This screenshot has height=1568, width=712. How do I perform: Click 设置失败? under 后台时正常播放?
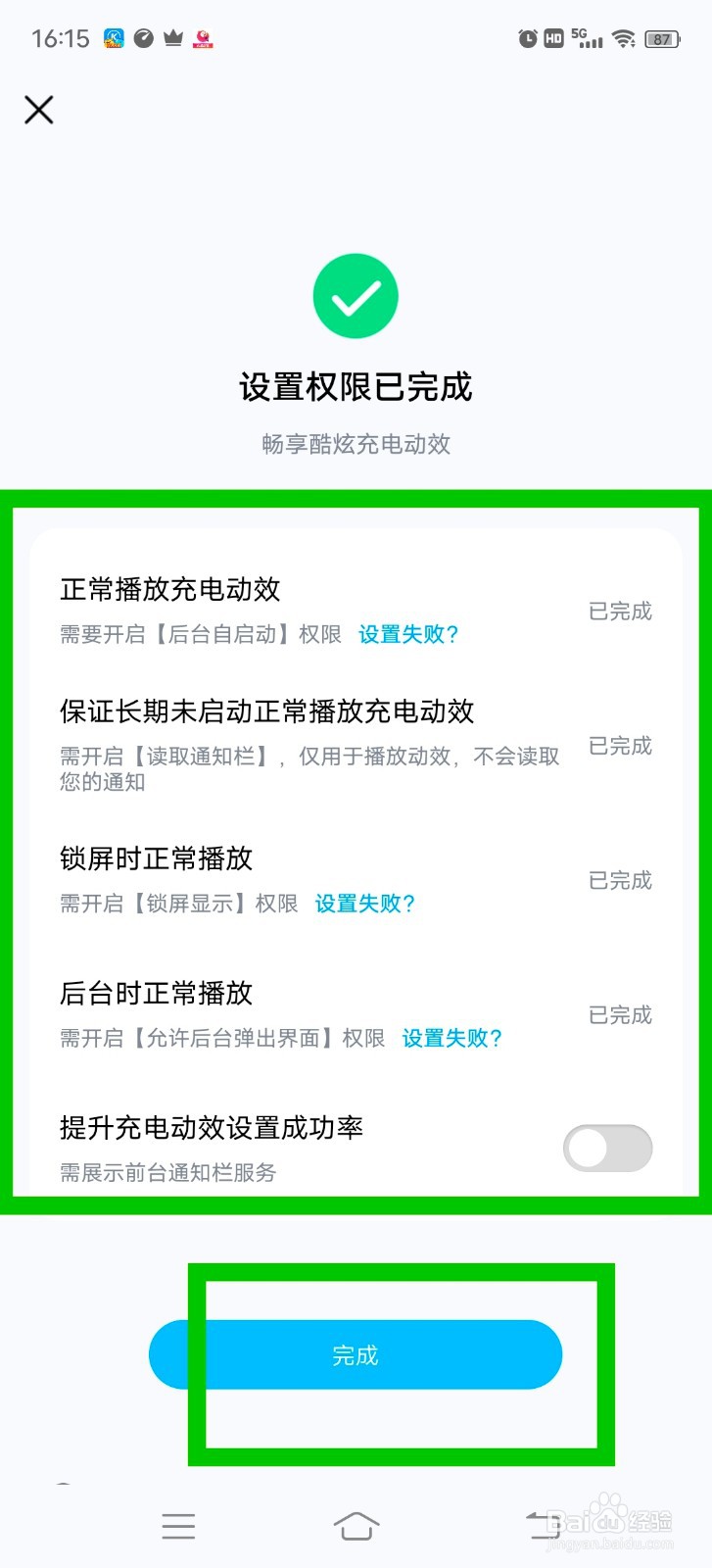(451, 1038)
